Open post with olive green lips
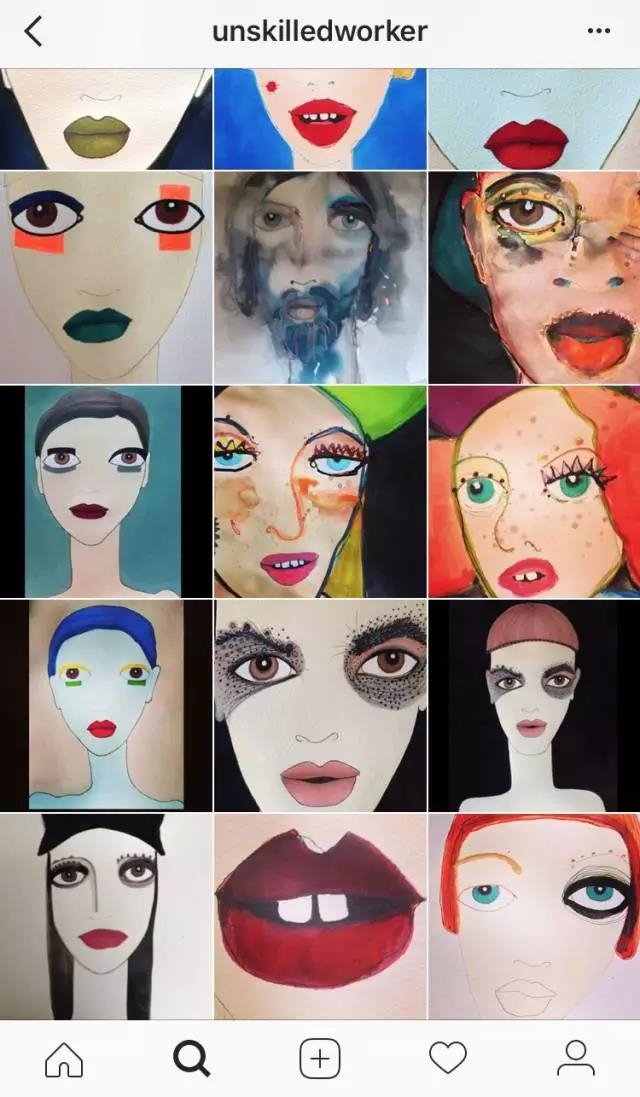This screenshot has width=640, height=1097. (x=105, y=118)
